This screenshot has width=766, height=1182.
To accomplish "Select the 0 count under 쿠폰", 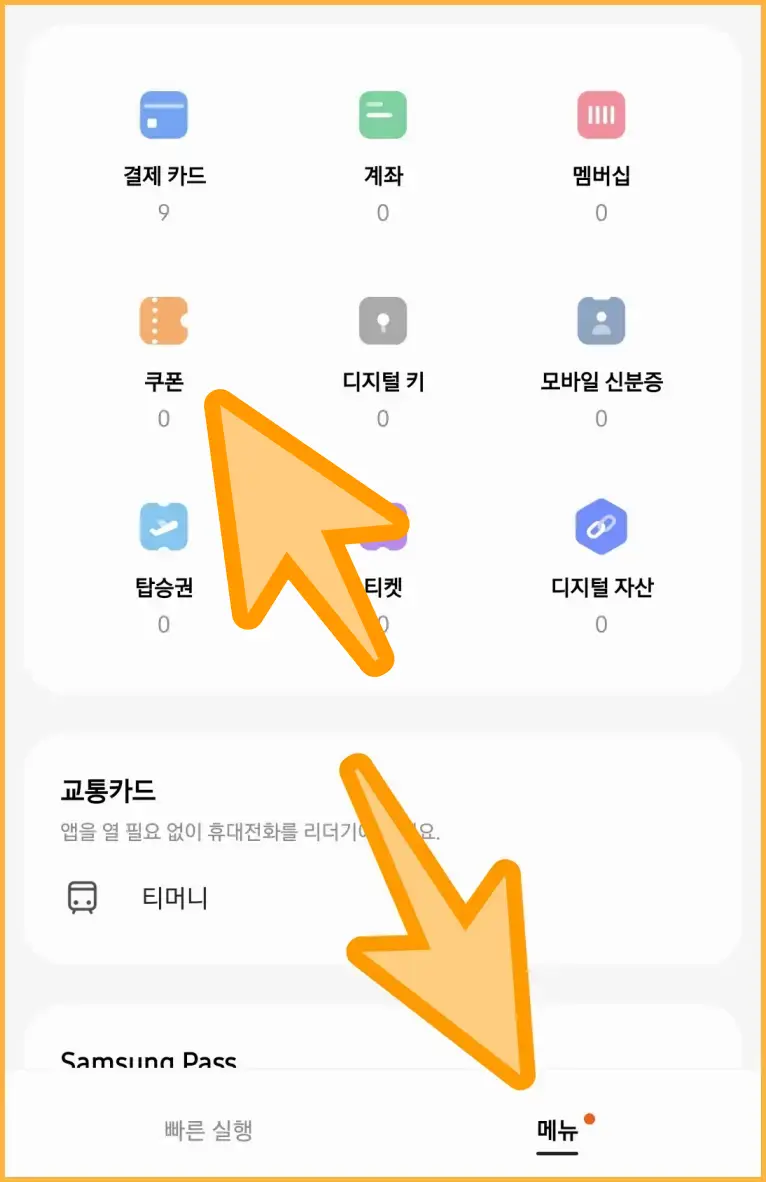I will coord(163,418).
